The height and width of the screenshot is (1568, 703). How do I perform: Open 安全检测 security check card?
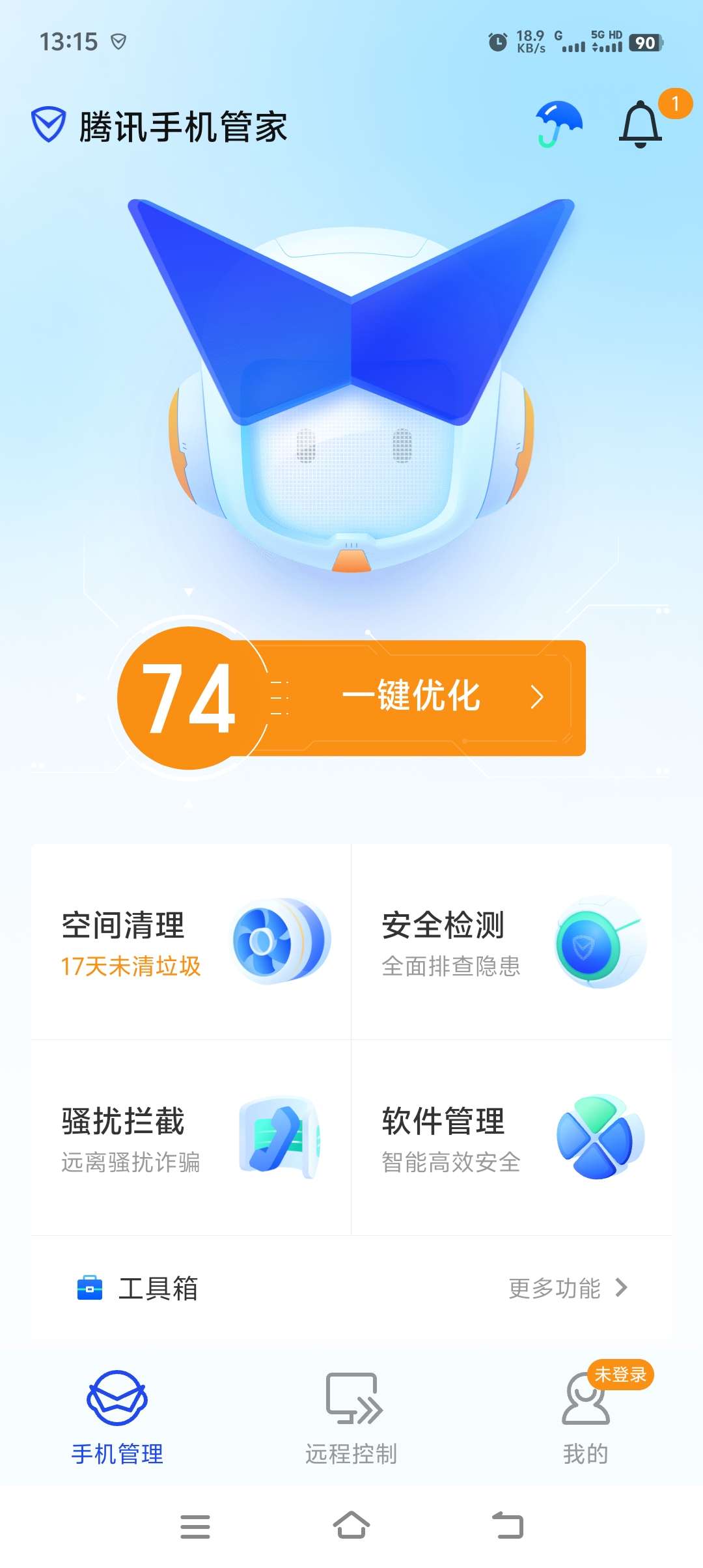pyautogui.click(x=512, y=942)
